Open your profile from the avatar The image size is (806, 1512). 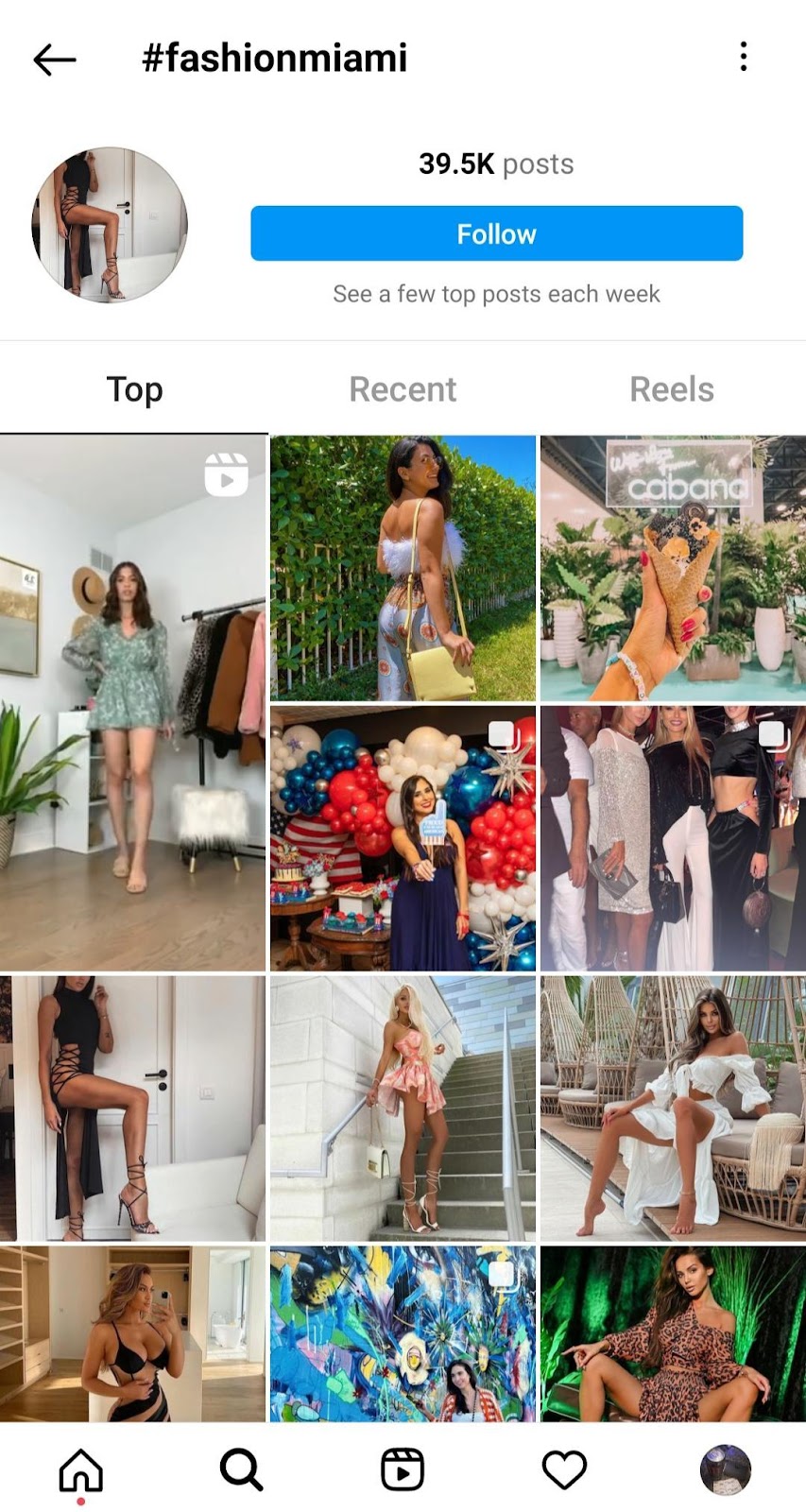725,1470
